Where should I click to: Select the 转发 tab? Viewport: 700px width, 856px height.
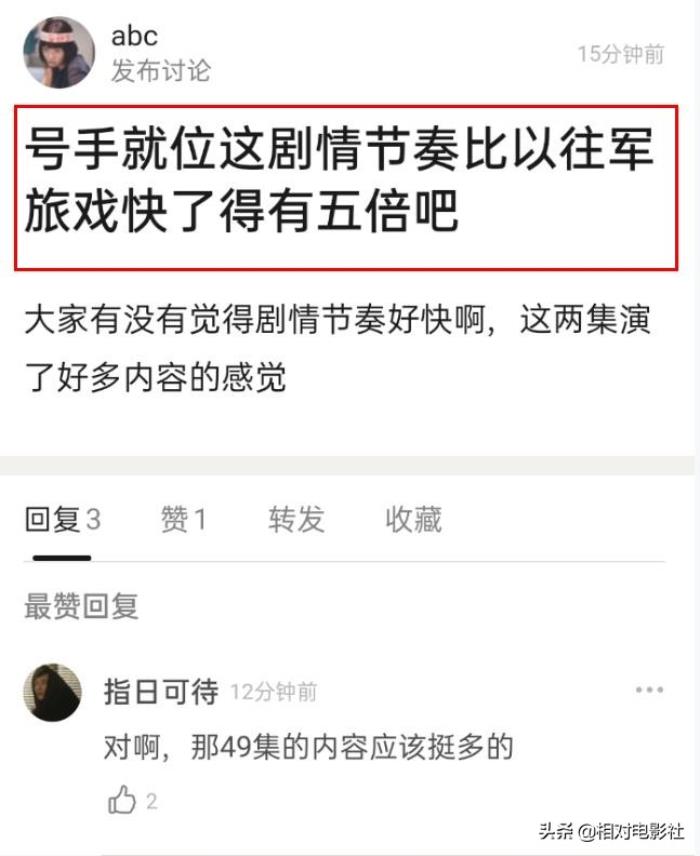tap(296, 520)
